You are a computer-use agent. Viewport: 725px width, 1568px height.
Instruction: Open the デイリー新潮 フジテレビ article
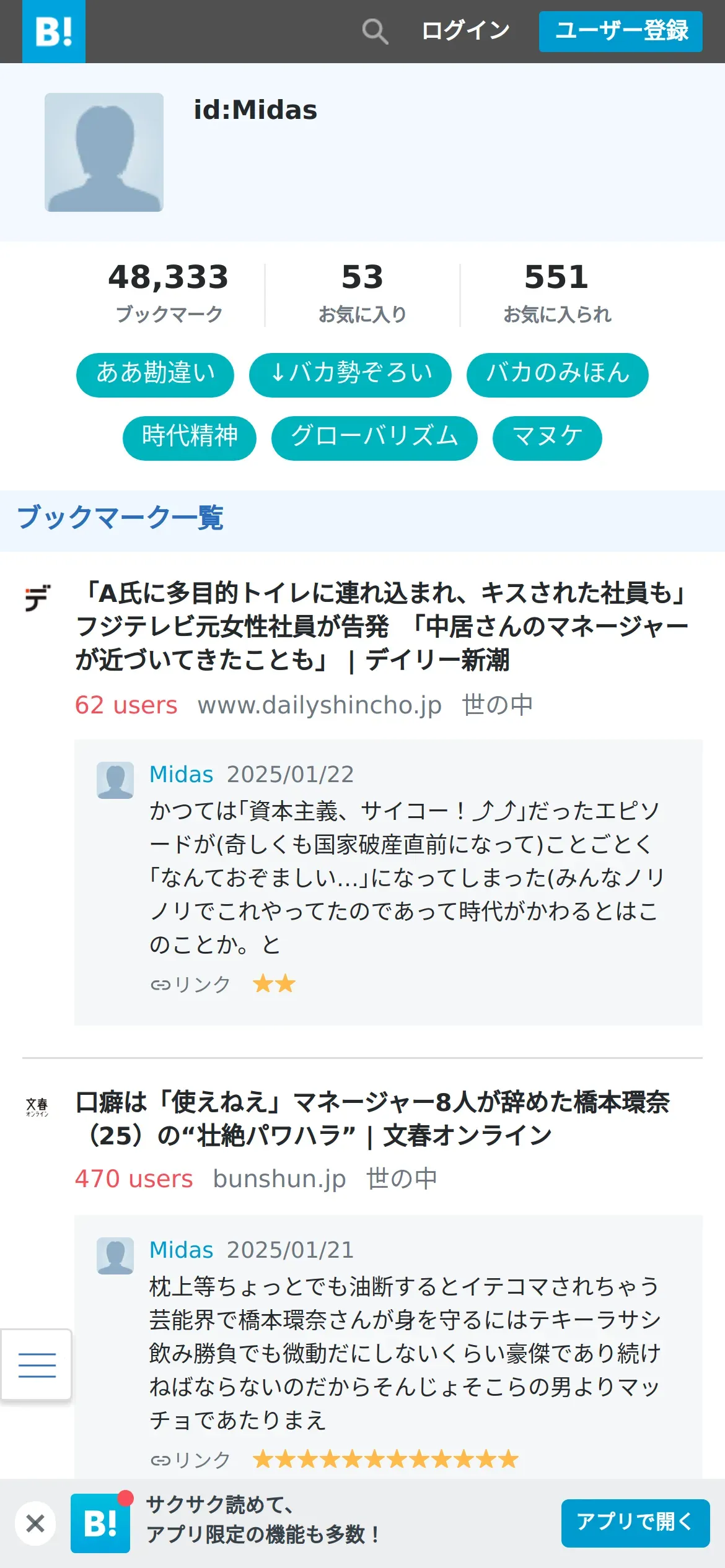point(382,627)
